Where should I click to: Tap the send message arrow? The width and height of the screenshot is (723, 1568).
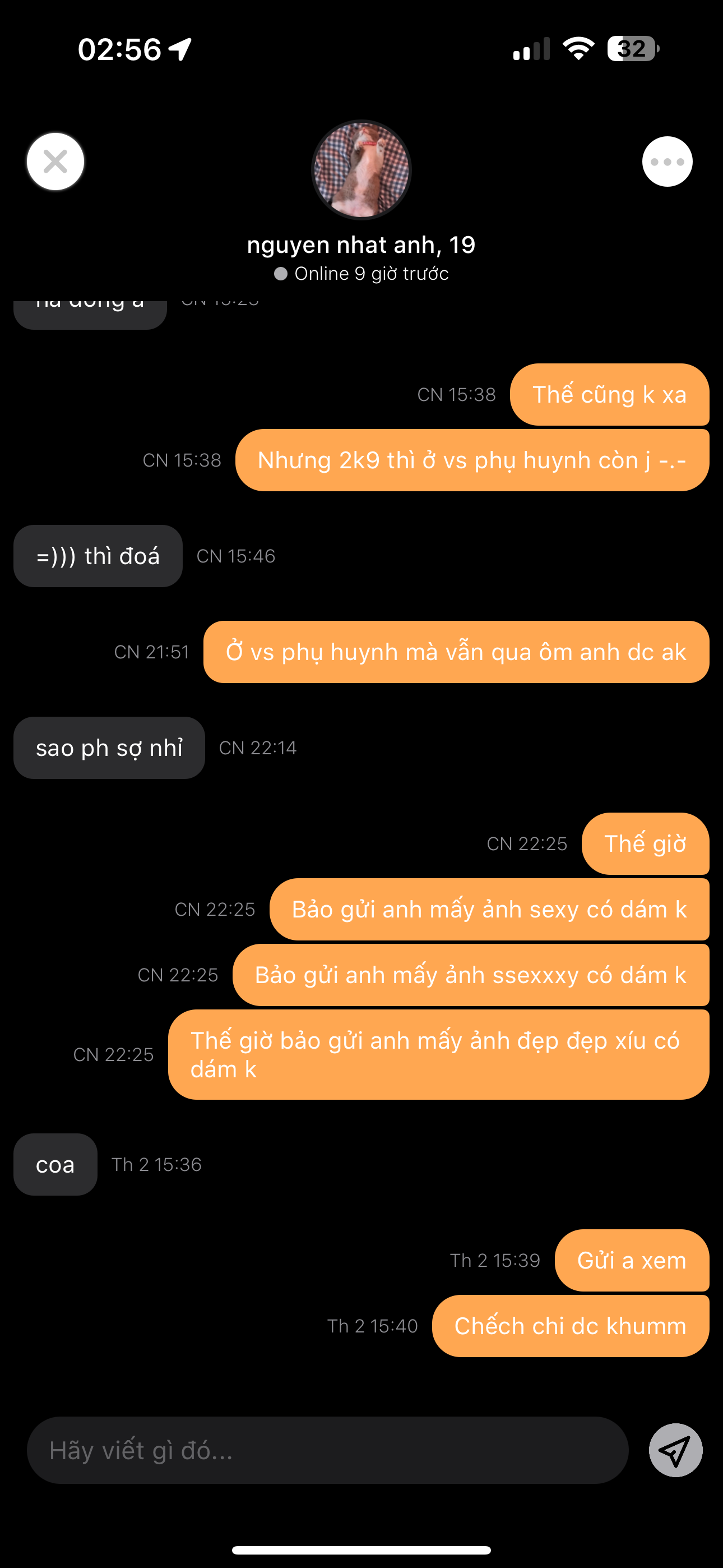[x=675, y=1450]
